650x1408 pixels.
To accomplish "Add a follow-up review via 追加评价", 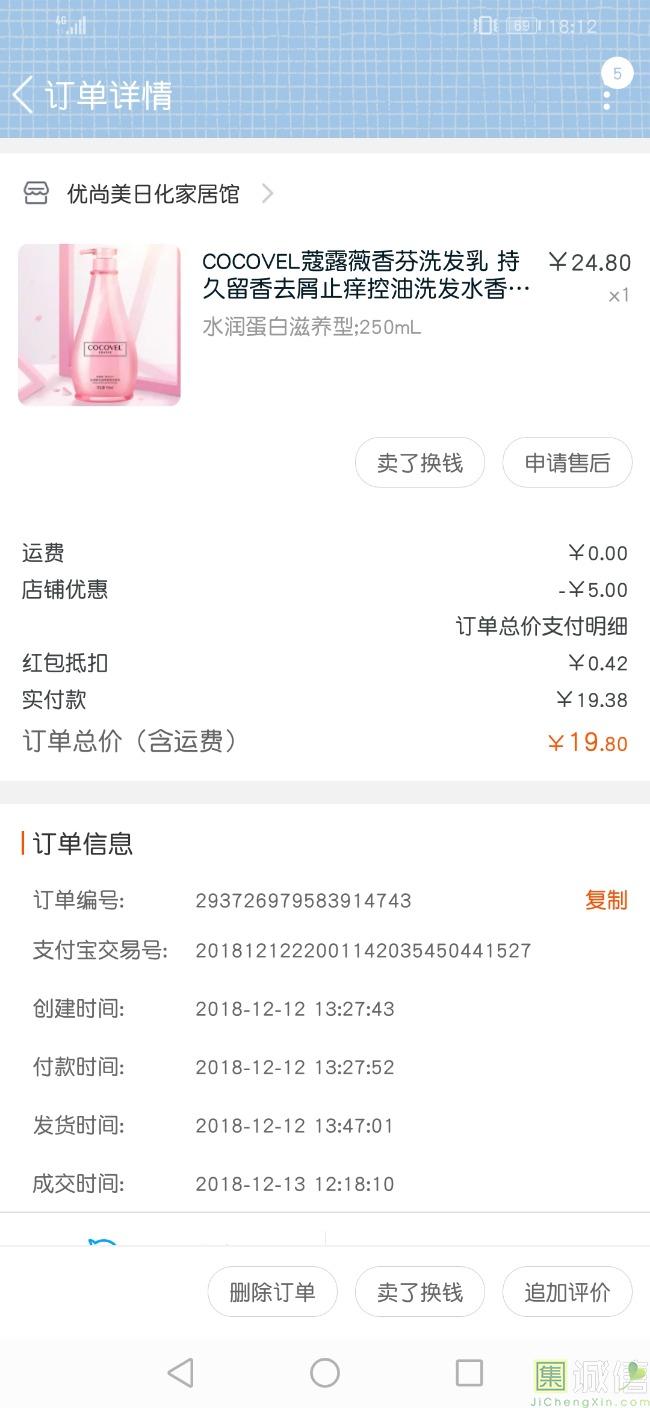I will [567, 1292].
